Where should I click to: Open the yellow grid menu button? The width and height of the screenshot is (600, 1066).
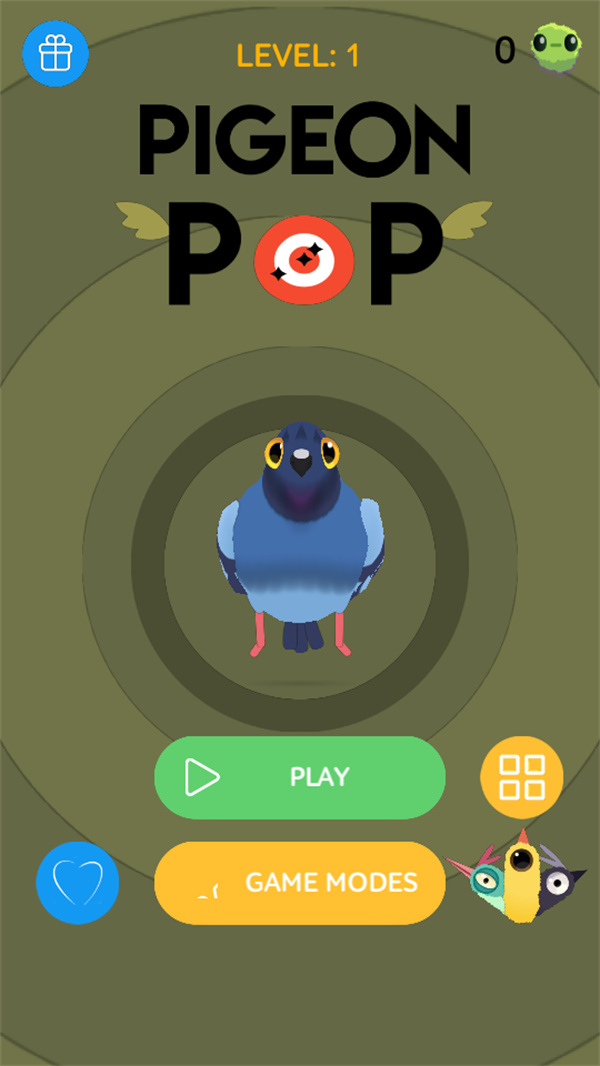[x=522, y=778]
